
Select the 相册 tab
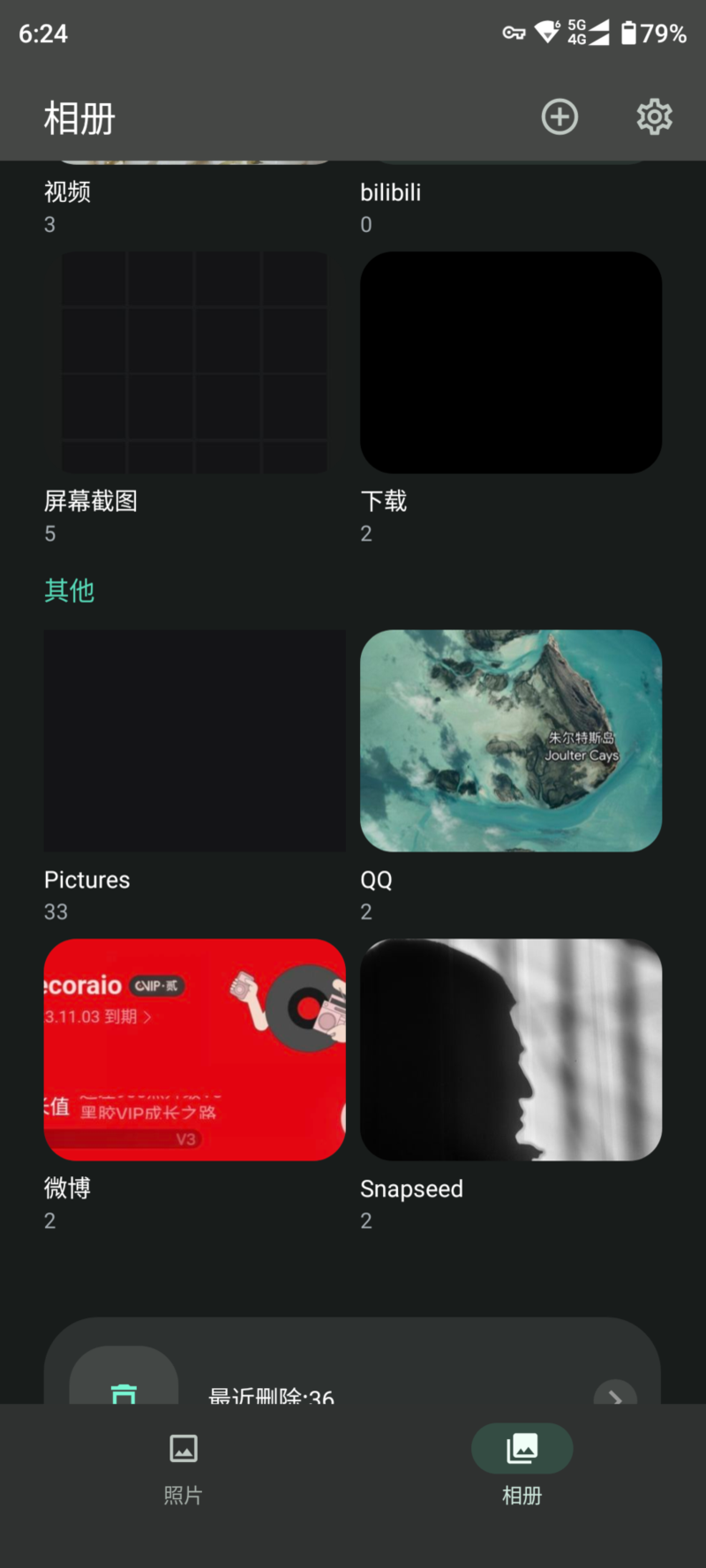click(522, 1467)
